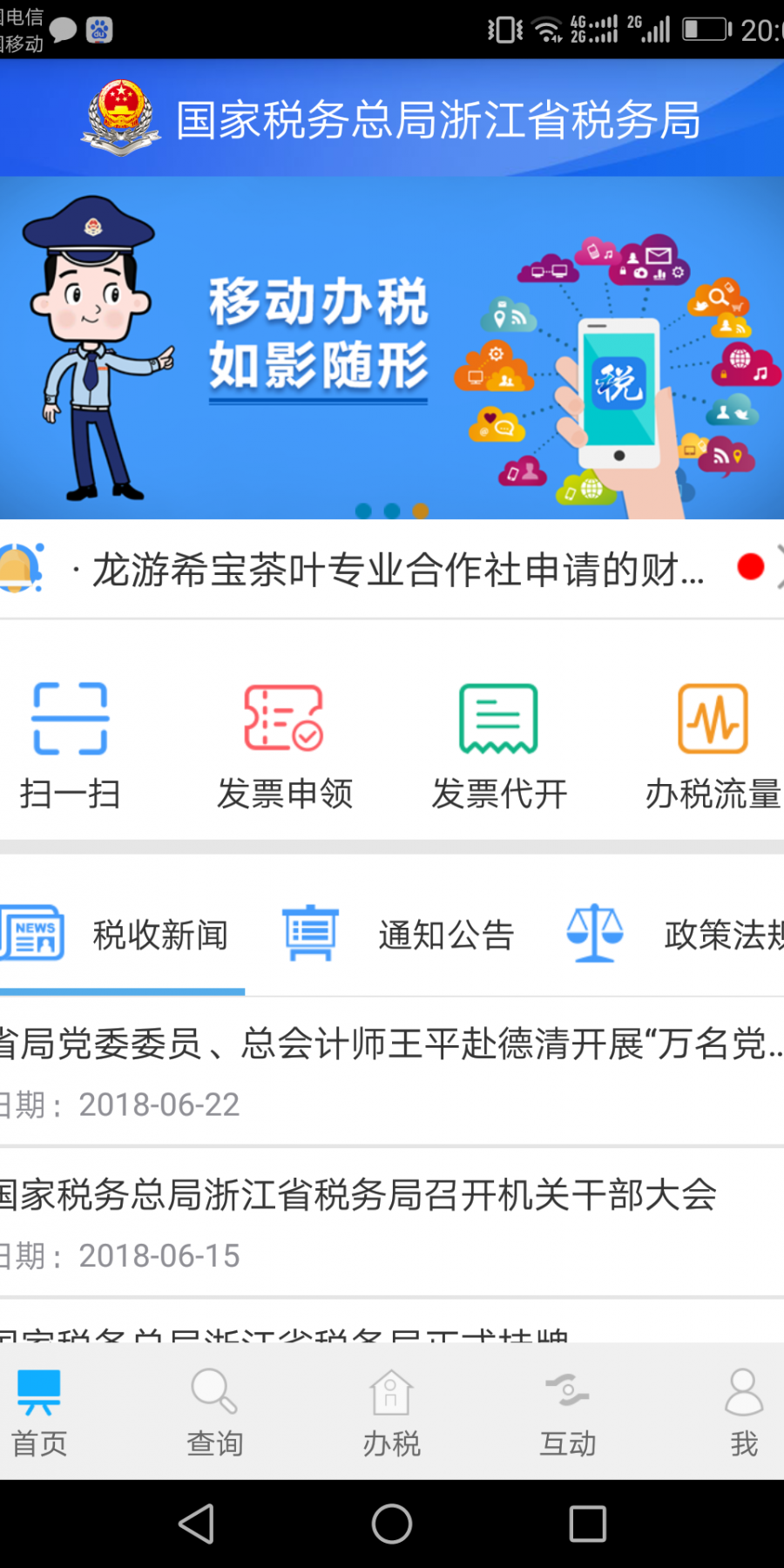Open 发票代开 invoice issuing service

pos(499,745)
